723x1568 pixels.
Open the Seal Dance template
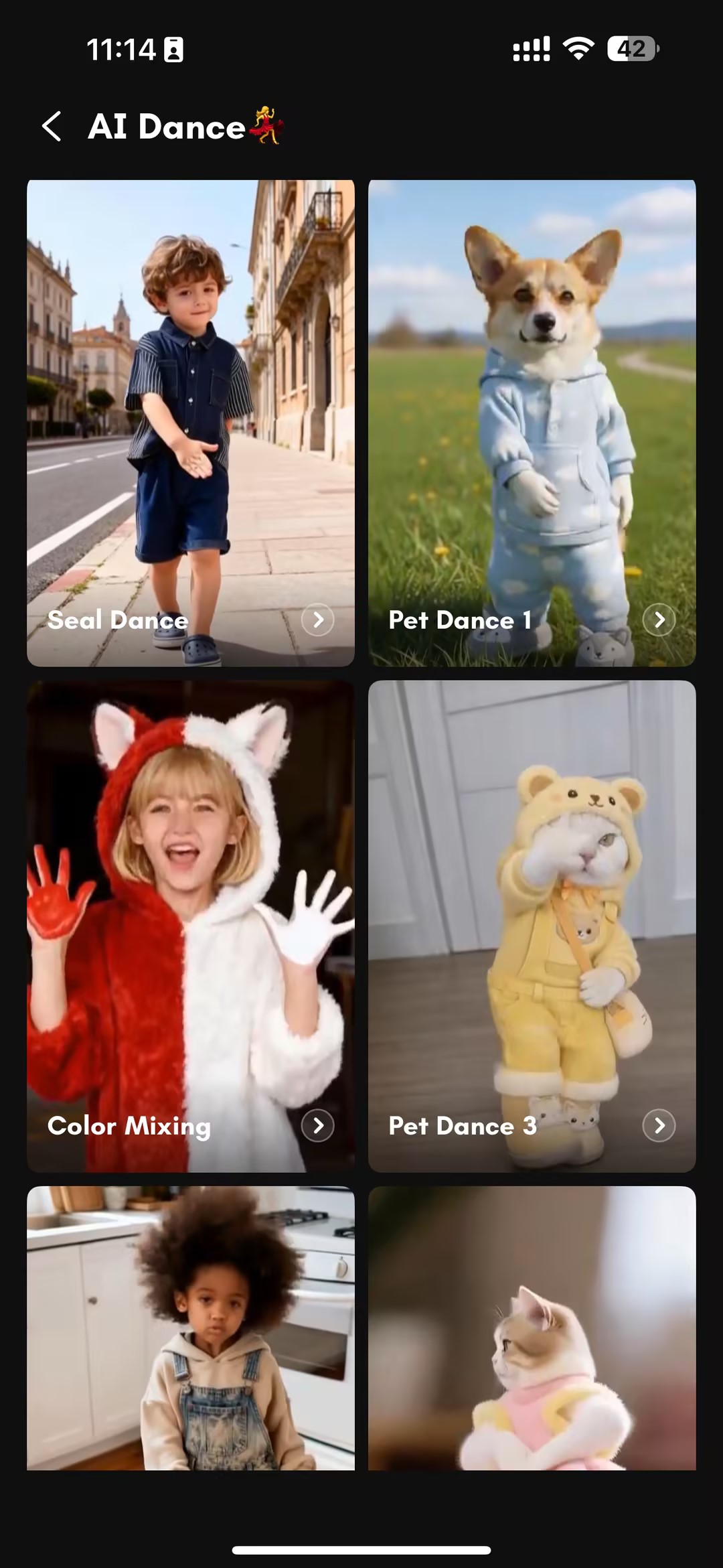pos(191,423)
